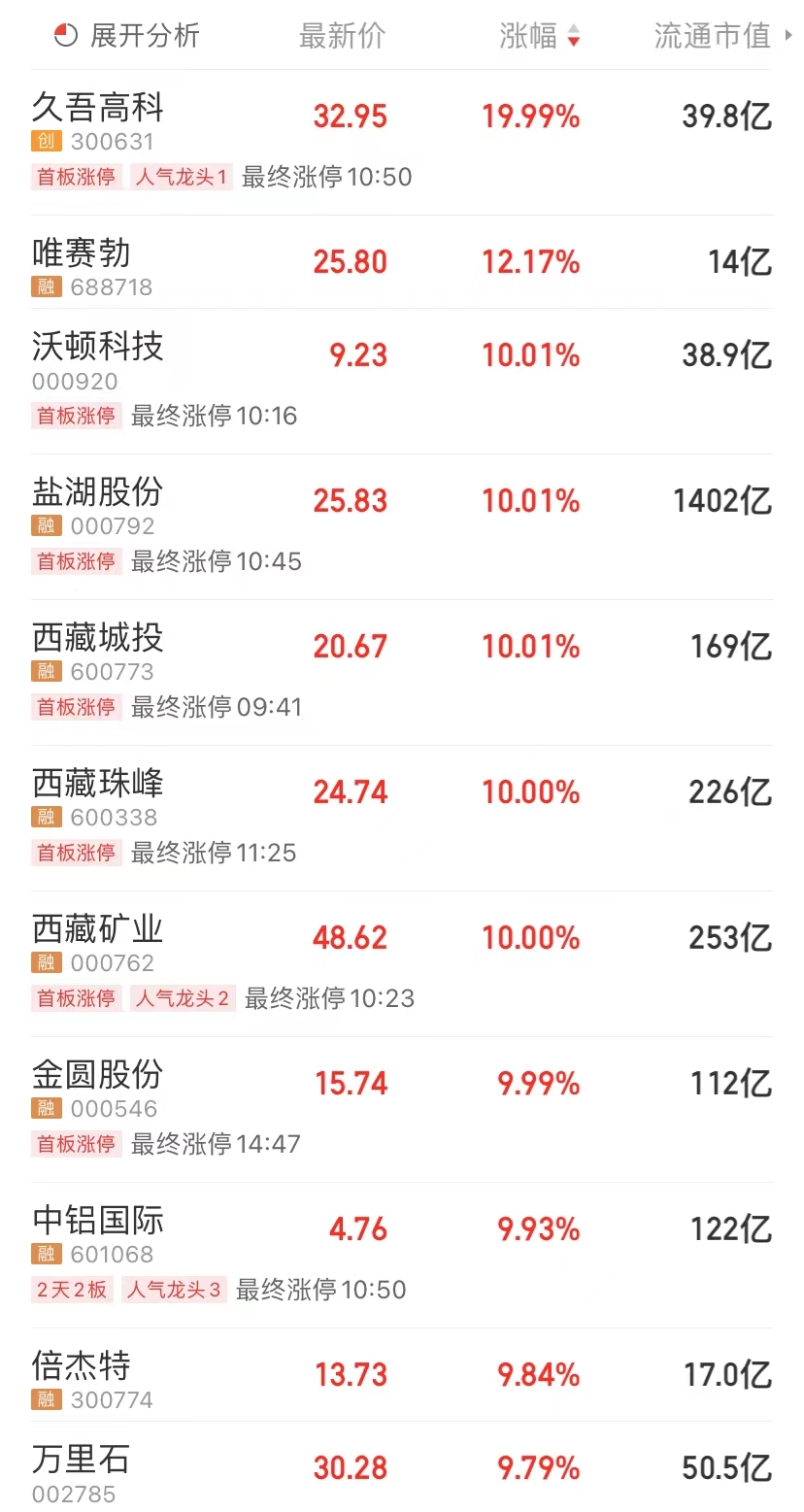Viewport: 804px width, 1512px height.
Task: View 西藏矿业 stock page
Action: [x=98, y=929]
